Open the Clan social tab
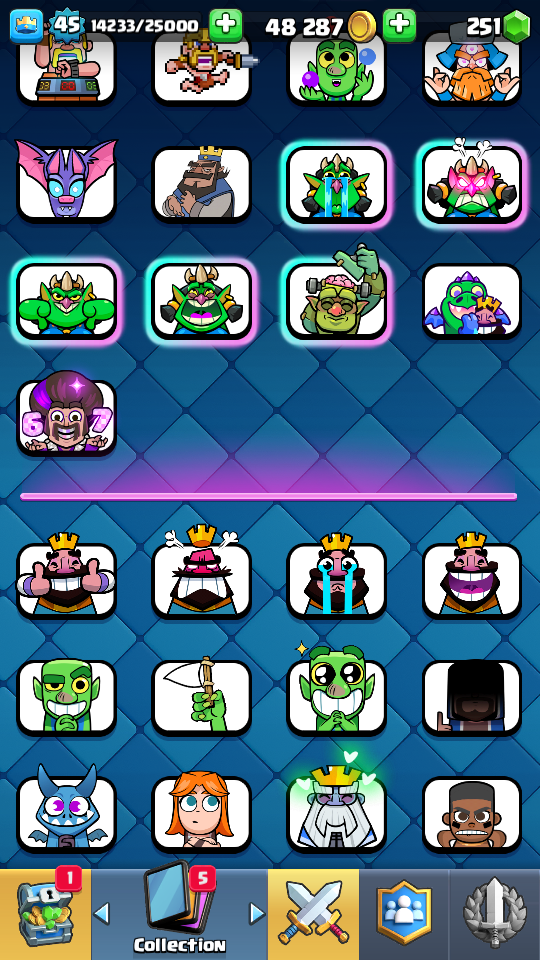540x960 pixels. [403, 914]
